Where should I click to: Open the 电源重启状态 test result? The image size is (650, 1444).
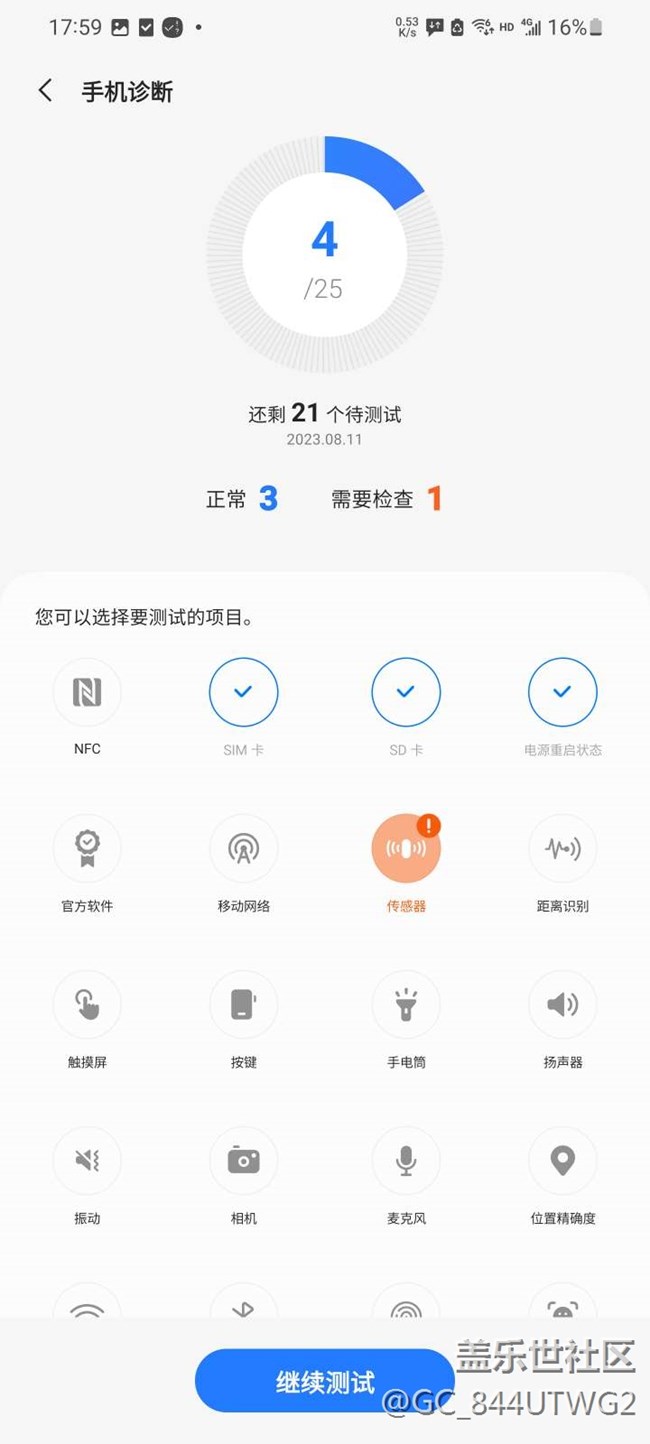[562, 692]
